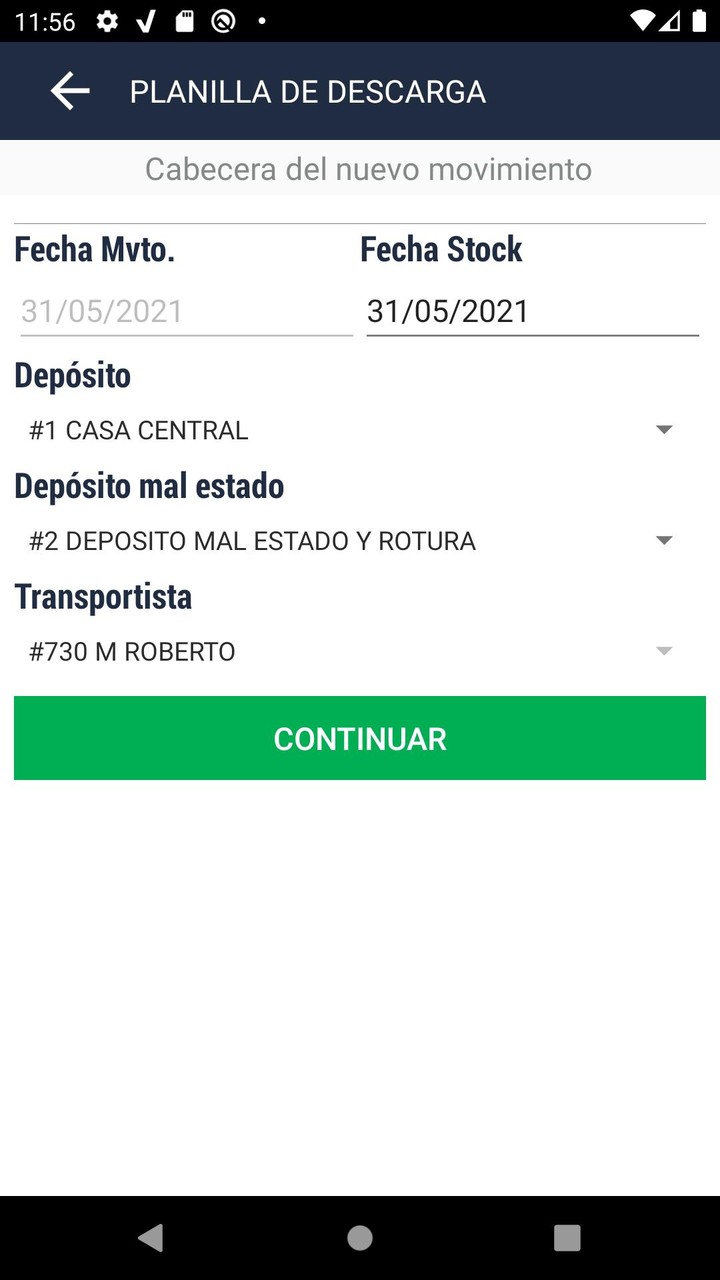Edit the Fecha Stock date field
Screen dimensions: 720x1280
[532, 312]
